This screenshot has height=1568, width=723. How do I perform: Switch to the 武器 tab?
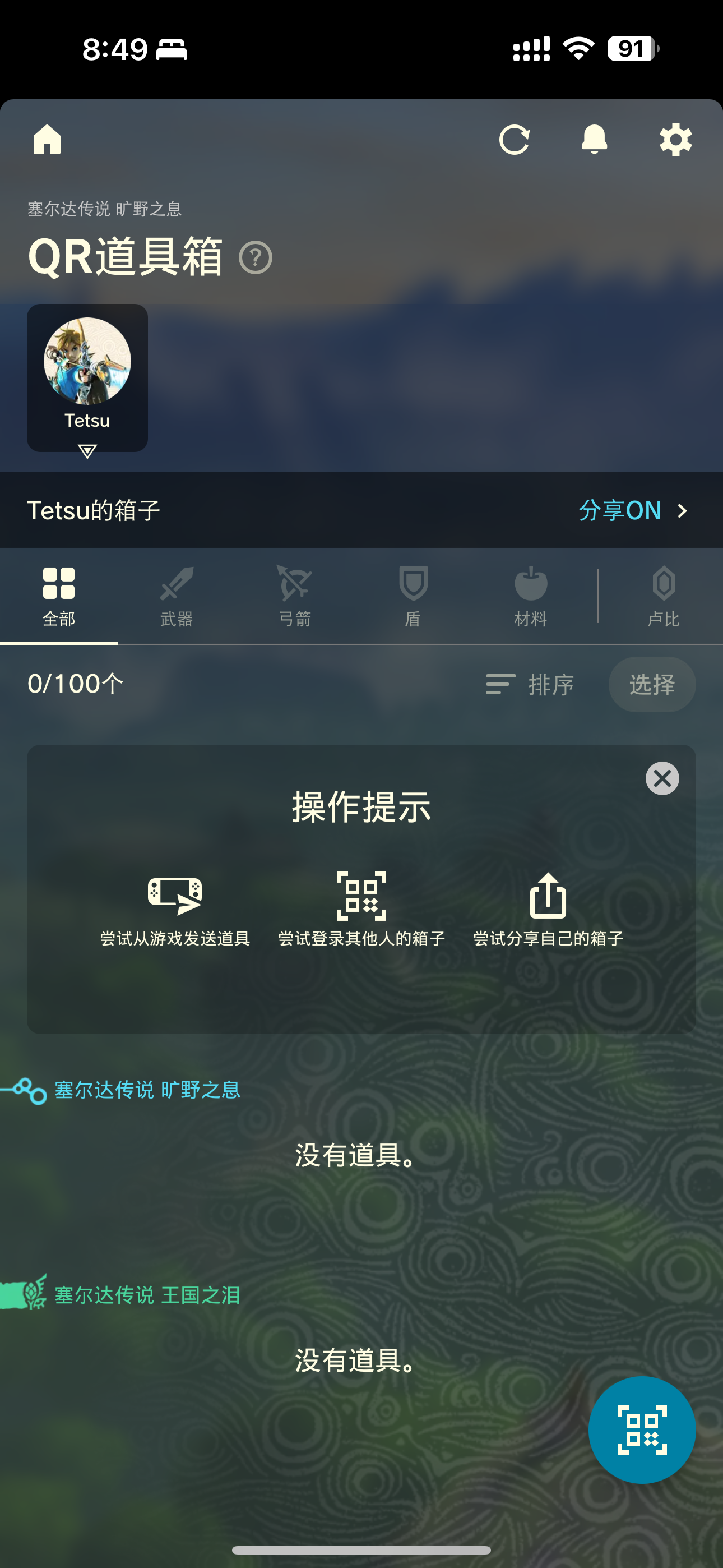pyautogui.click(x=177, y=597)
